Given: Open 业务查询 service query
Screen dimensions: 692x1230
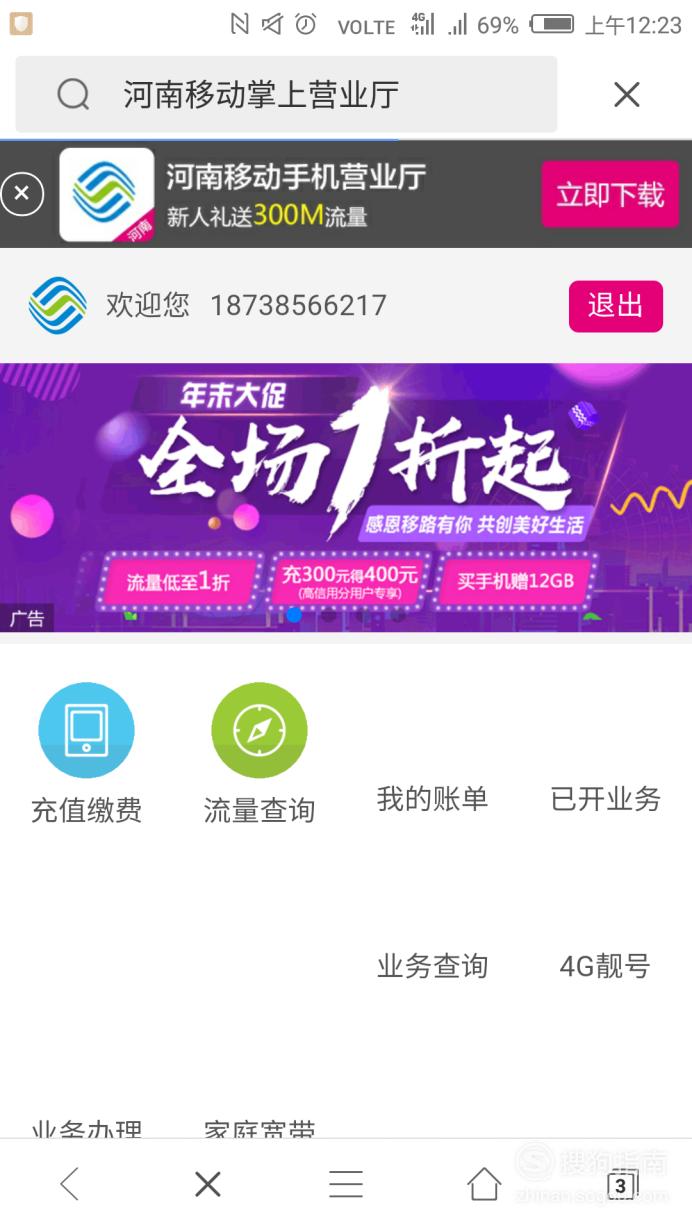Looking at the screenshot, I should [x=432, y=966].
